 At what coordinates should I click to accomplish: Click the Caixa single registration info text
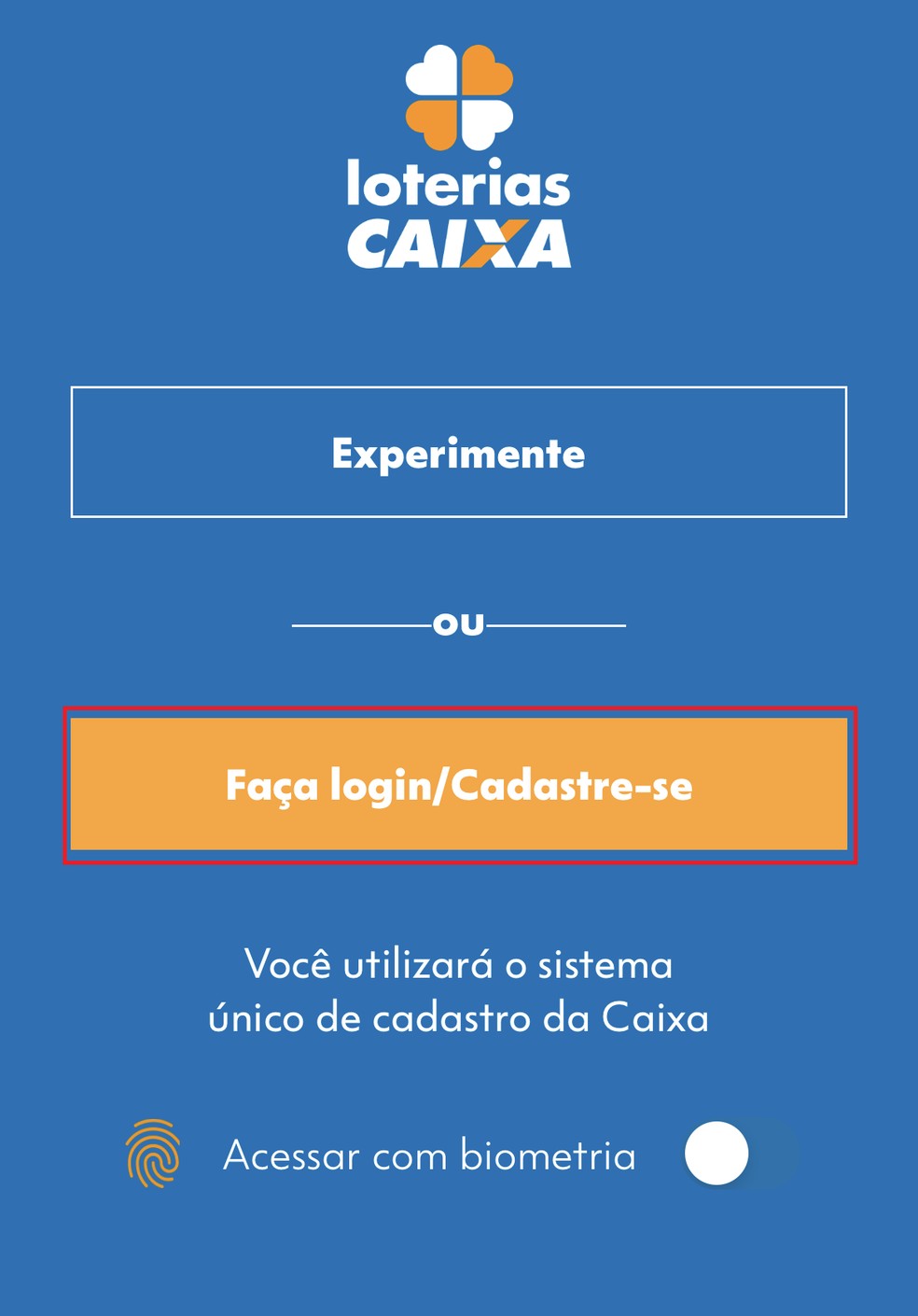pyautogui.click(x=459, y=991)
